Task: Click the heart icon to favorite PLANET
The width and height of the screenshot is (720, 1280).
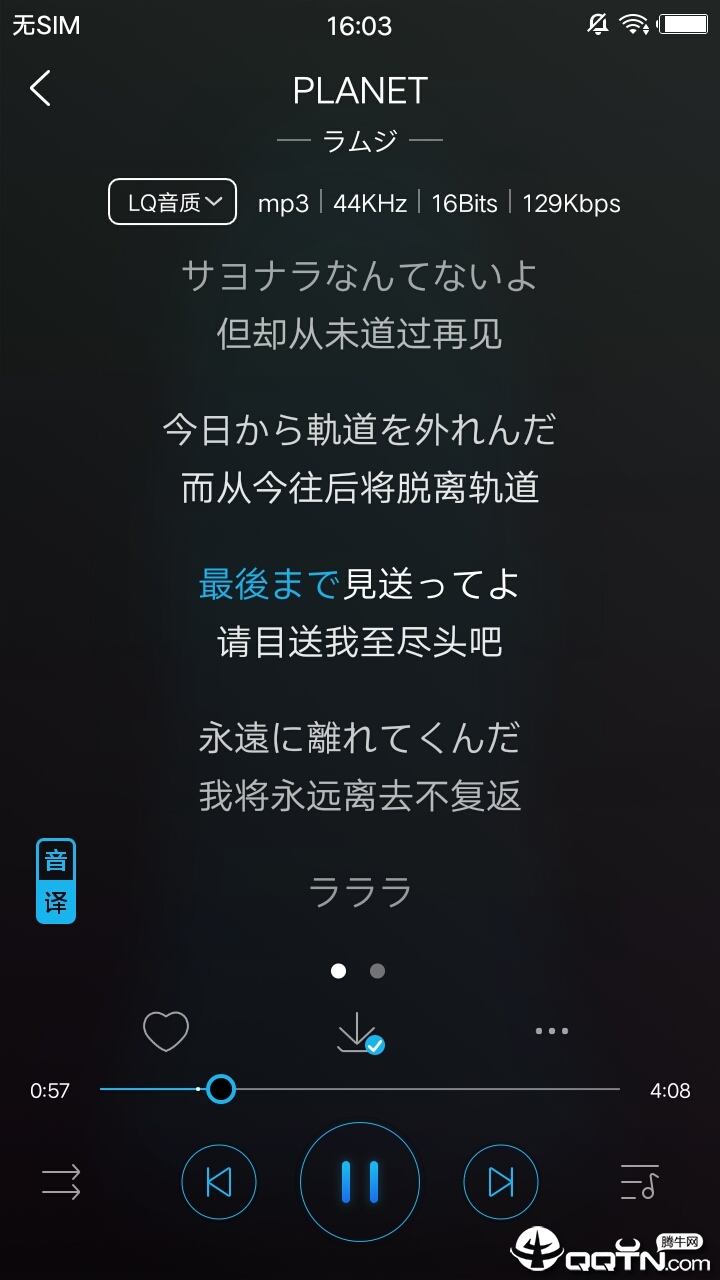Action: (x=164, y=1030)
